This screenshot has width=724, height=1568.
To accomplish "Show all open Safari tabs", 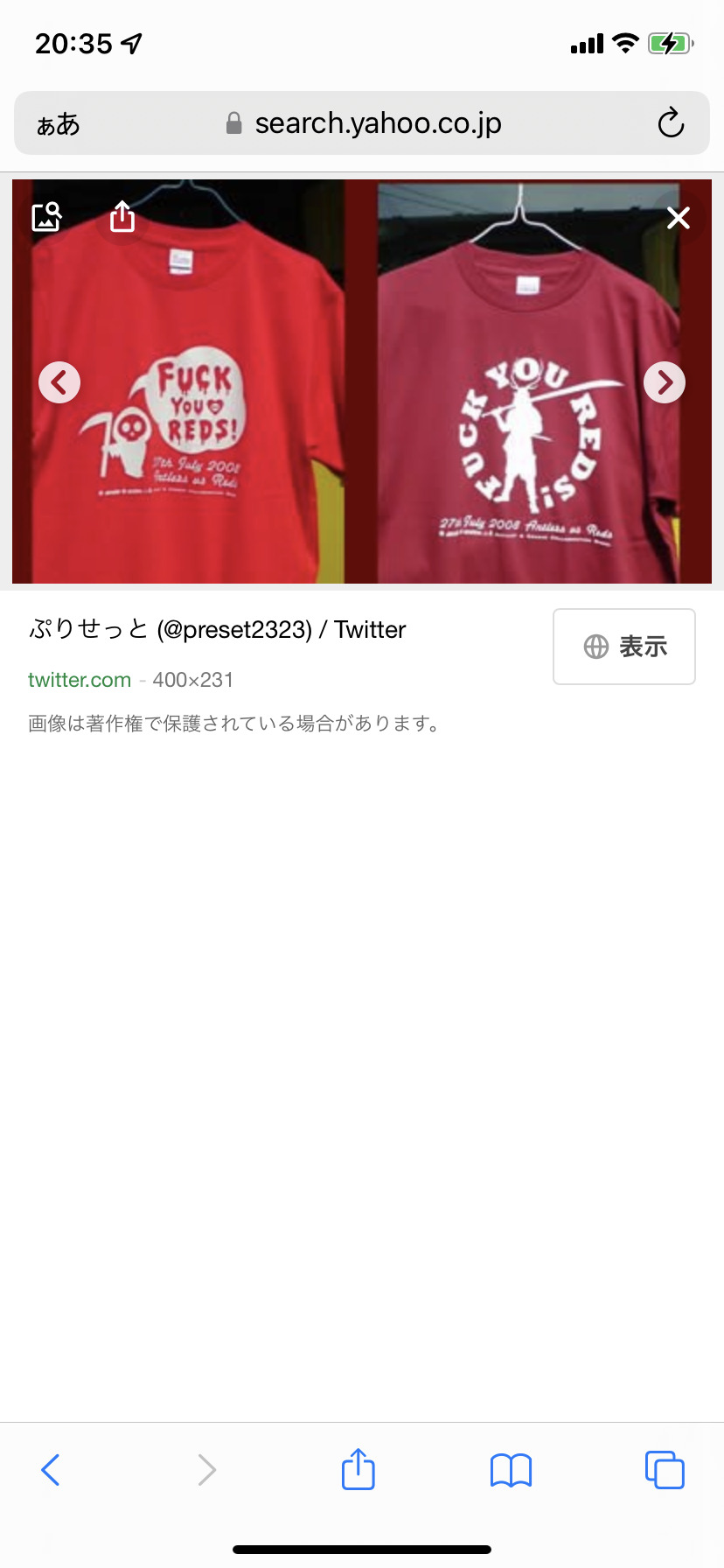I will [x=665, y=1470].
